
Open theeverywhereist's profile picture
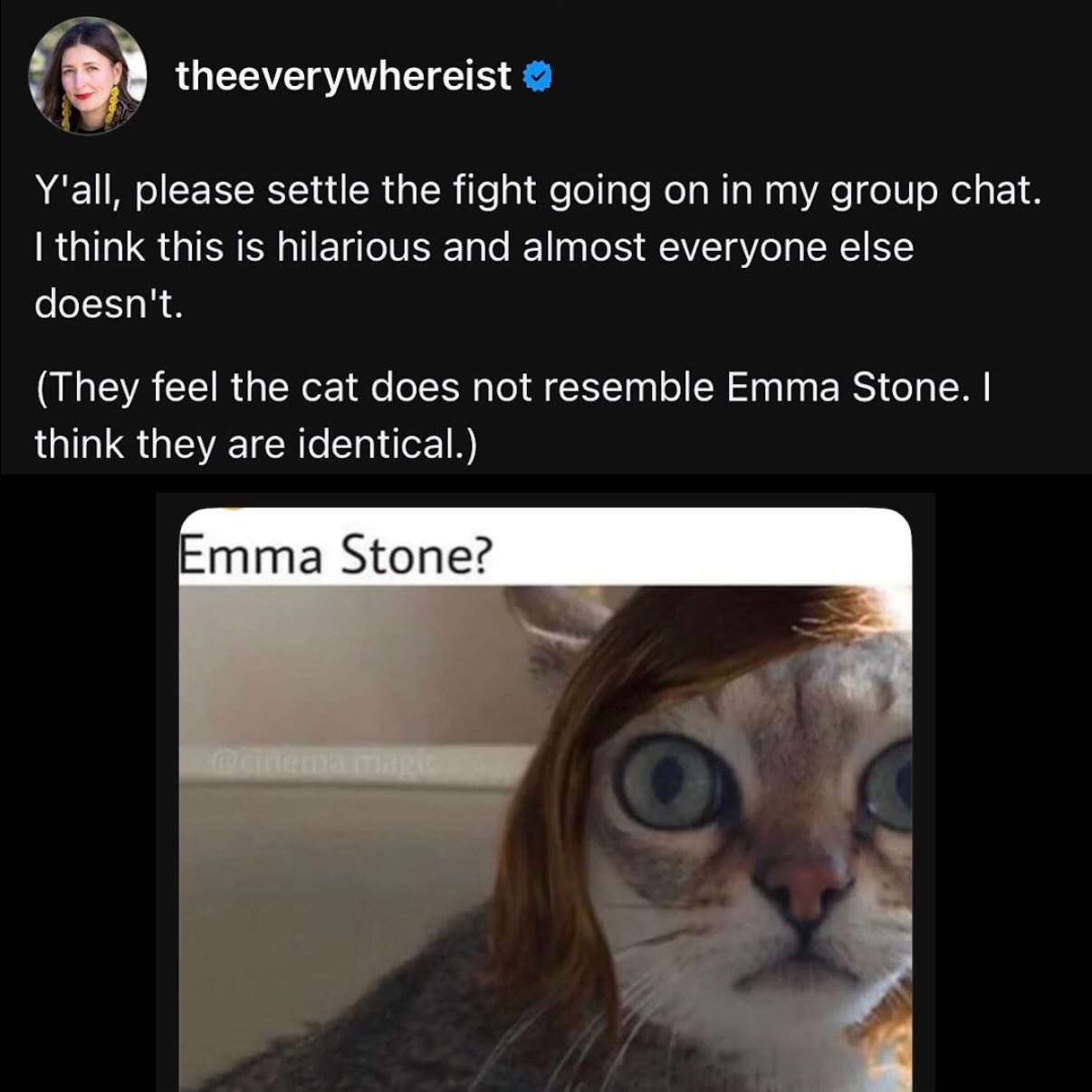[x=88, y=75]
